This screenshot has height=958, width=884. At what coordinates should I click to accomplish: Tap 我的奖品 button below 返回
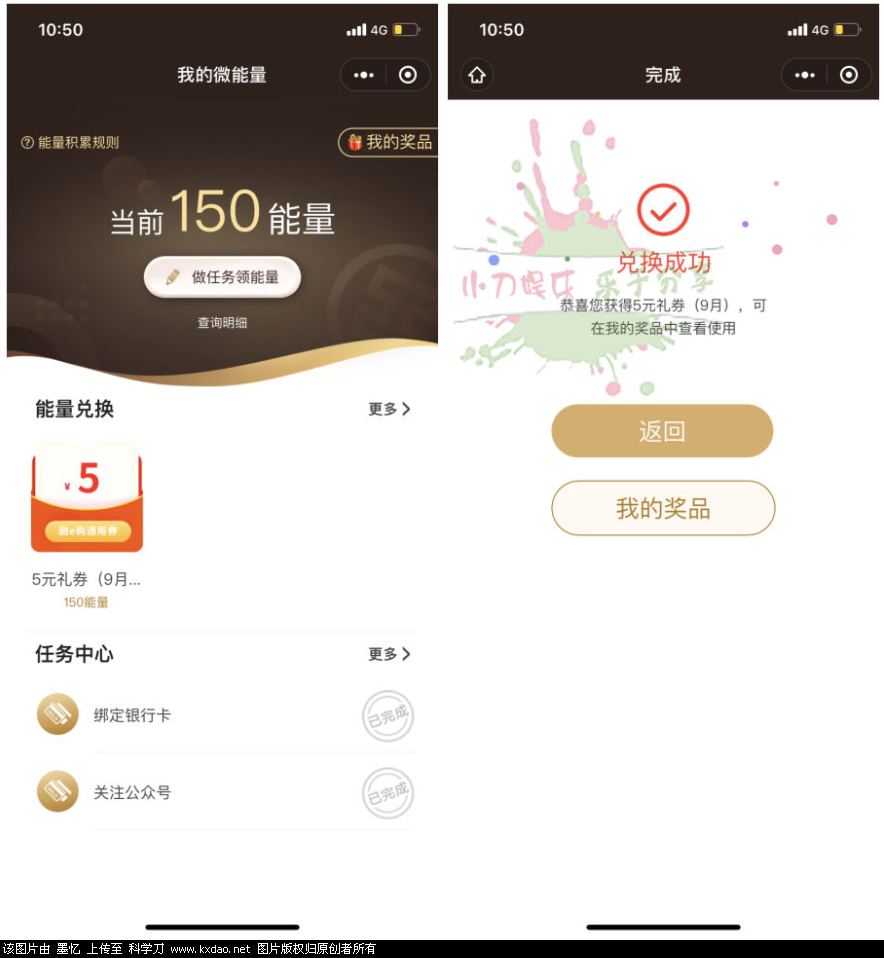click(x=662, y=508)
